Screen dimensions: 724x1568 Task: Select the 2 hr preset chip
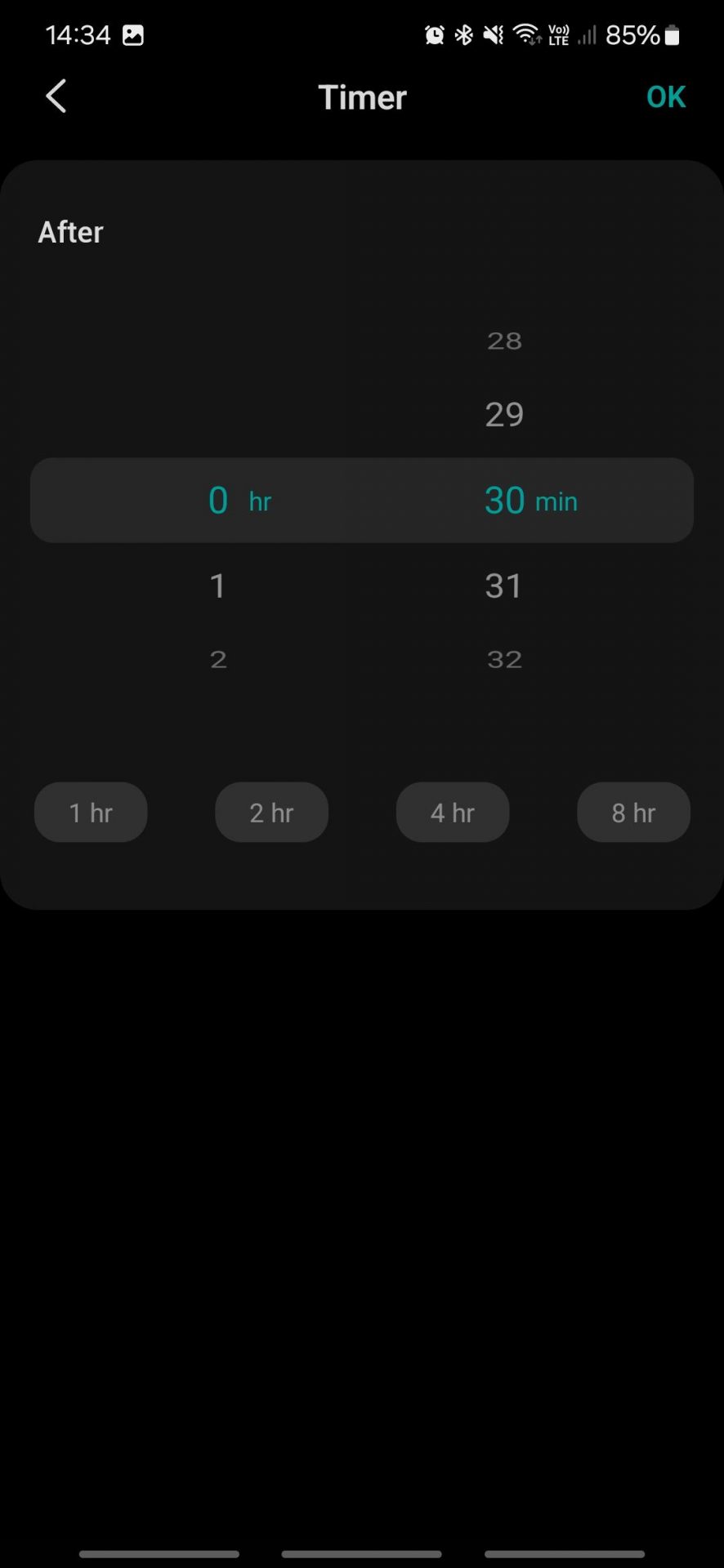tap(271, 813)
